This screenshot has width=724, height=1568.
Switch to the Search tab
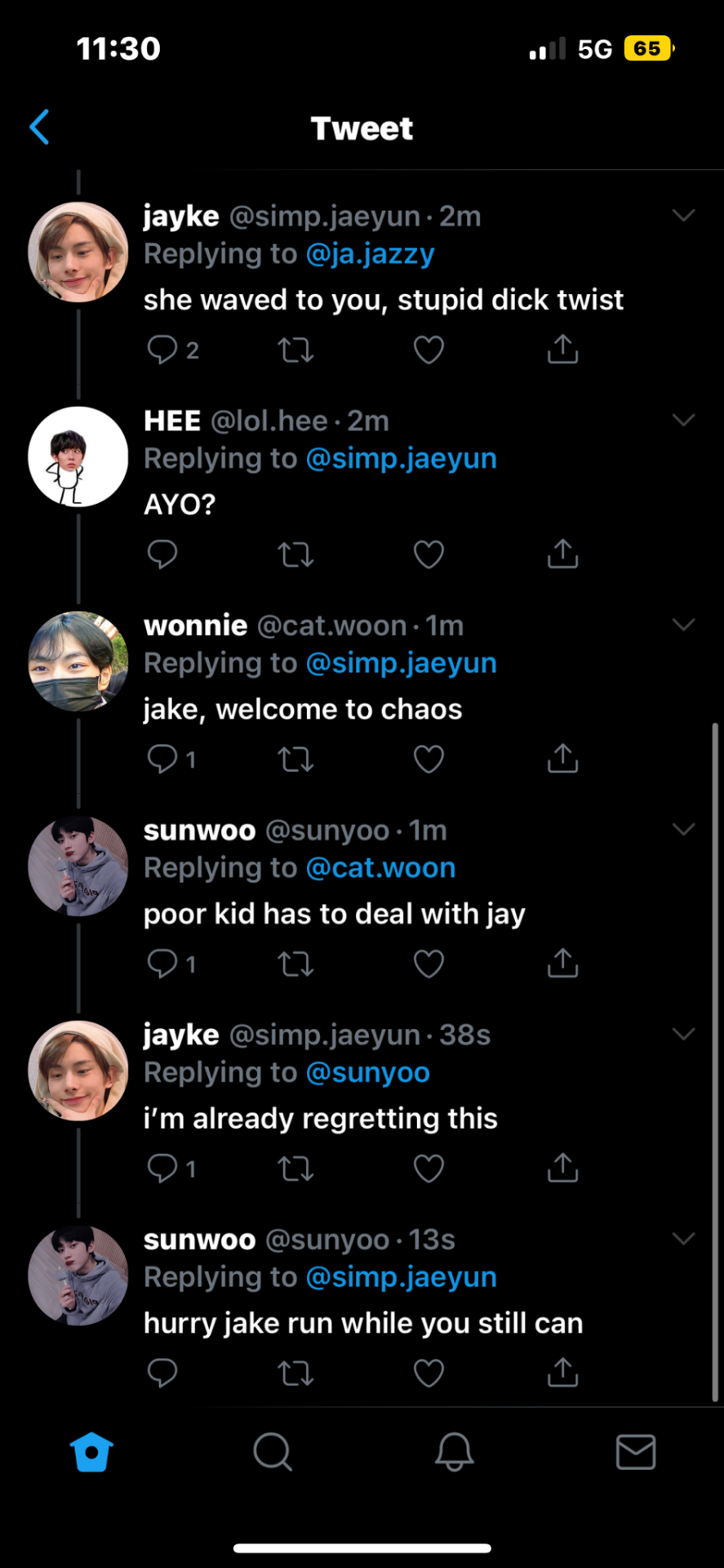273,1452
